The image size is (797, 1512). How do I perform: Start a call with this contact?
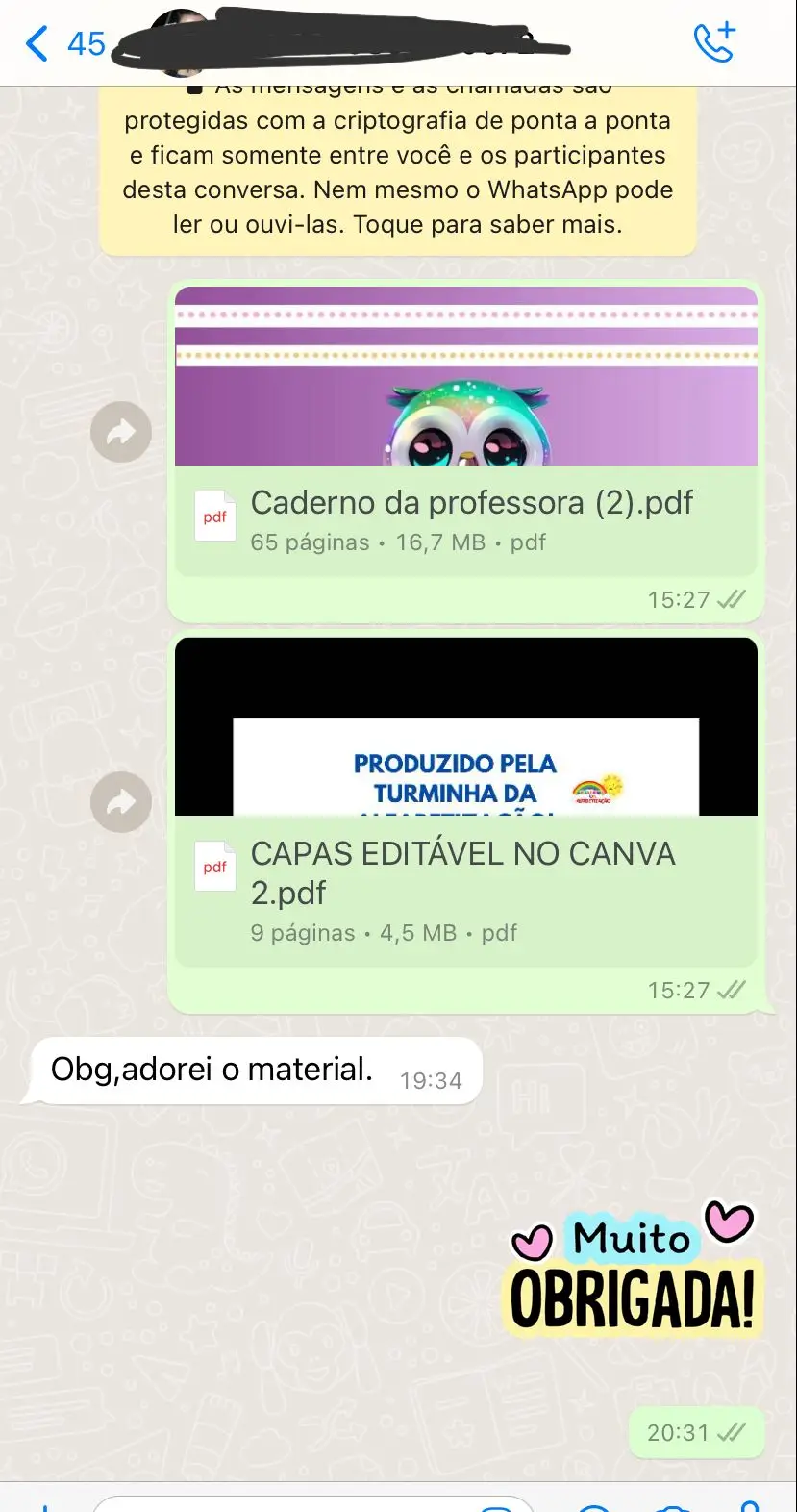[713, 43]
